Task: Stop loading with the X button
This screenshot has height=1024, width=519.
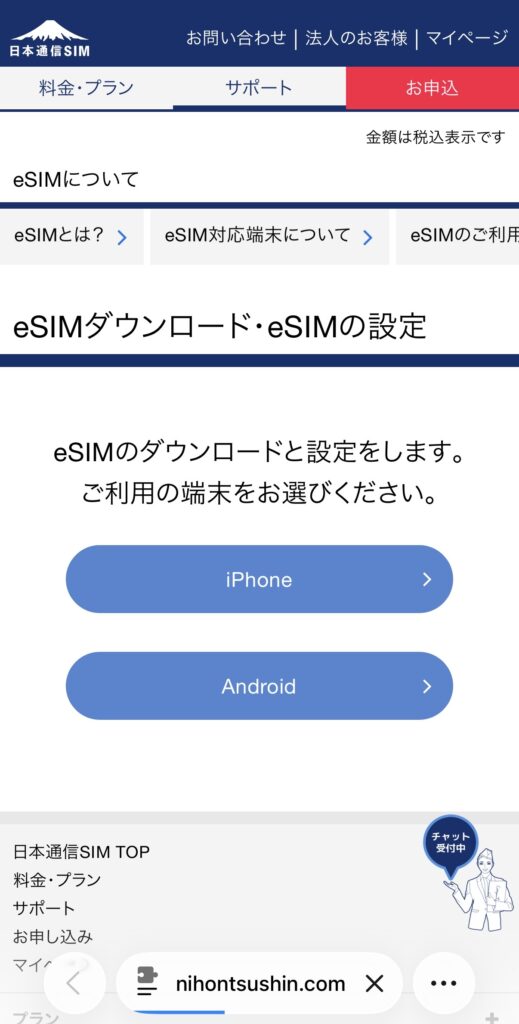Action: point(373,983)
